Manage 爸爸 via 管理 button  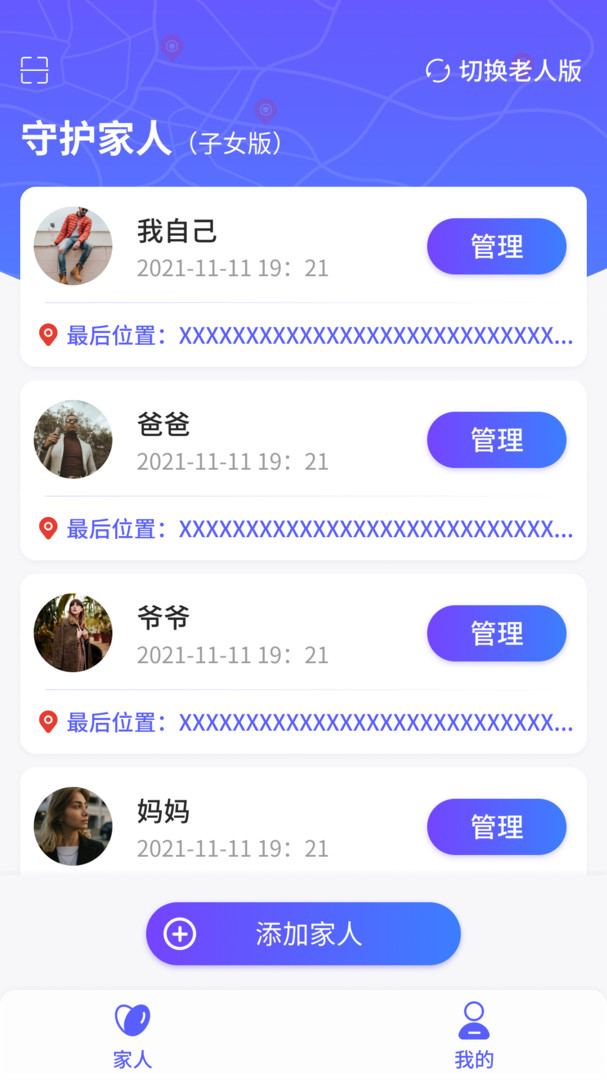[496, 440]
